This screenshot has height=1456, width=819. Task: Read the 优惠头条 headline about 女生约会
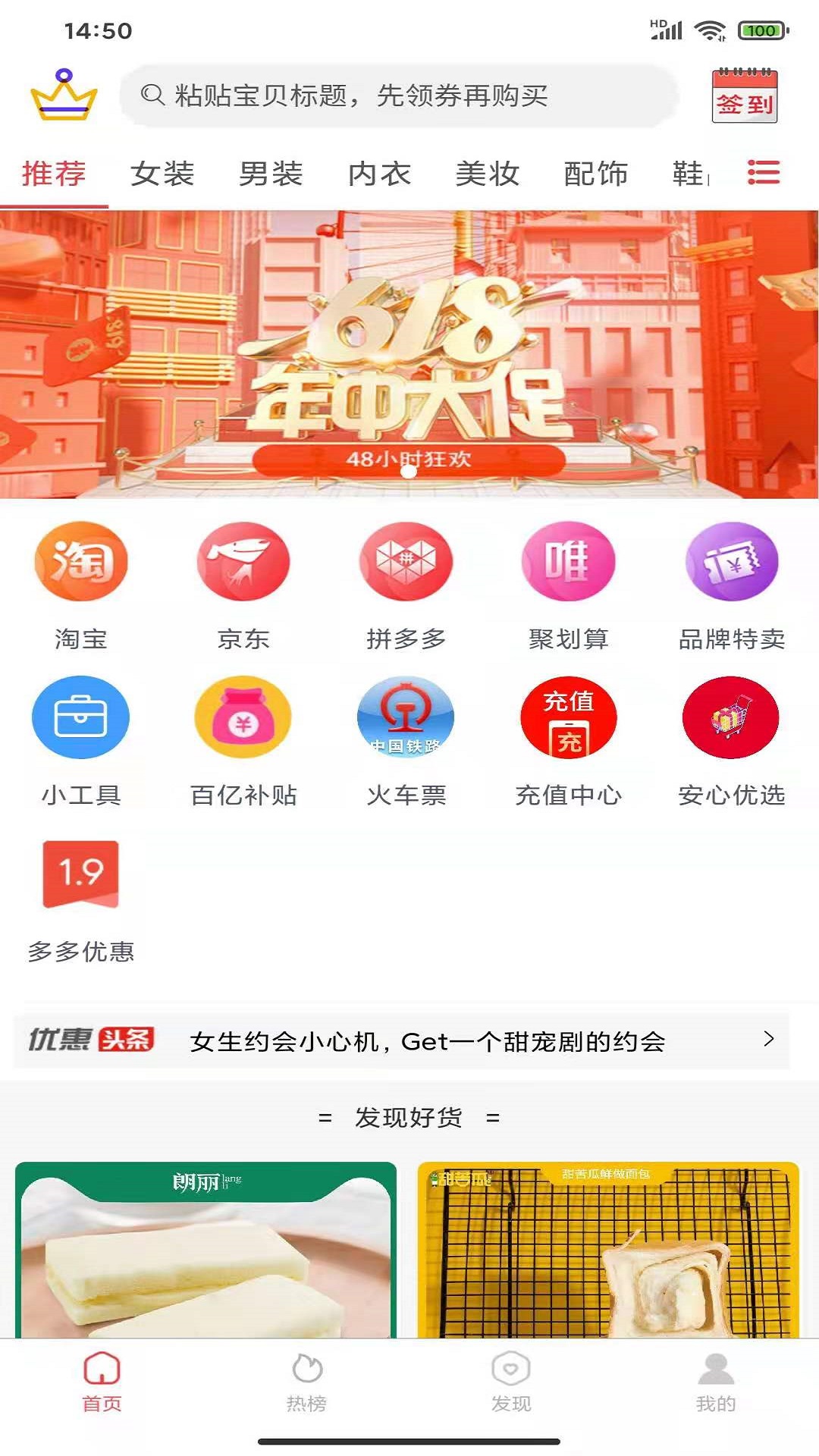427,1041
